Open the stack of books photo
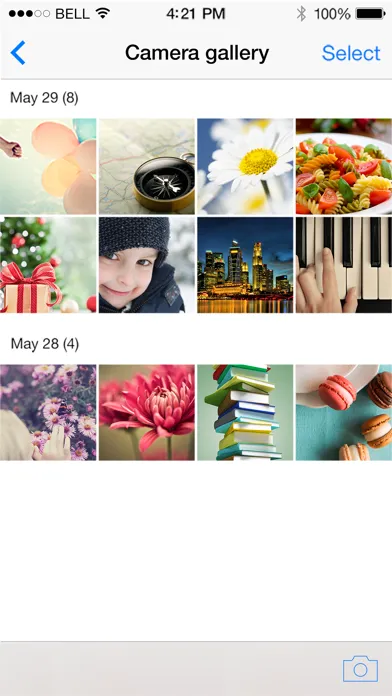 click(x=245, y=412)
